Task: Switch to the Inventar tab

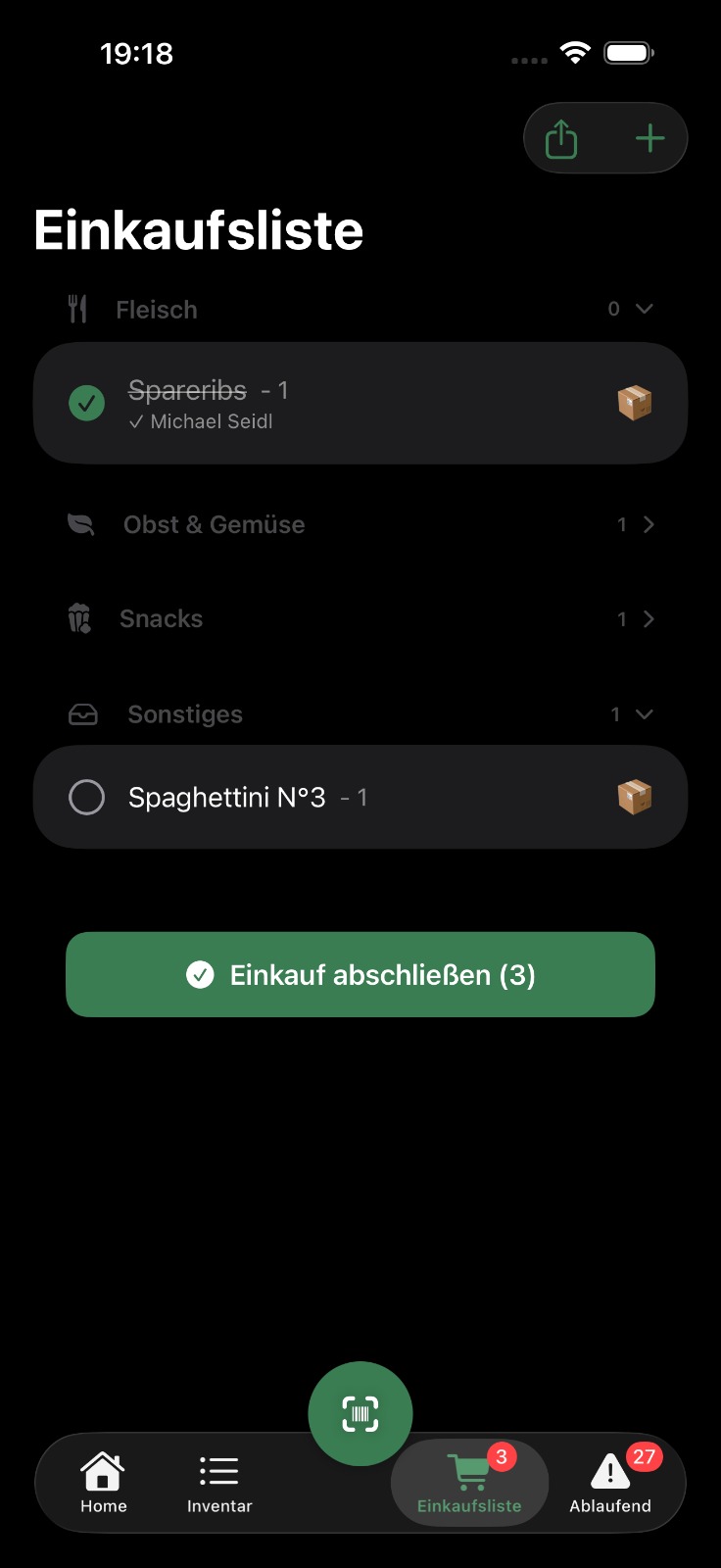Action: pyautogui.click(x=218, y=1480)
